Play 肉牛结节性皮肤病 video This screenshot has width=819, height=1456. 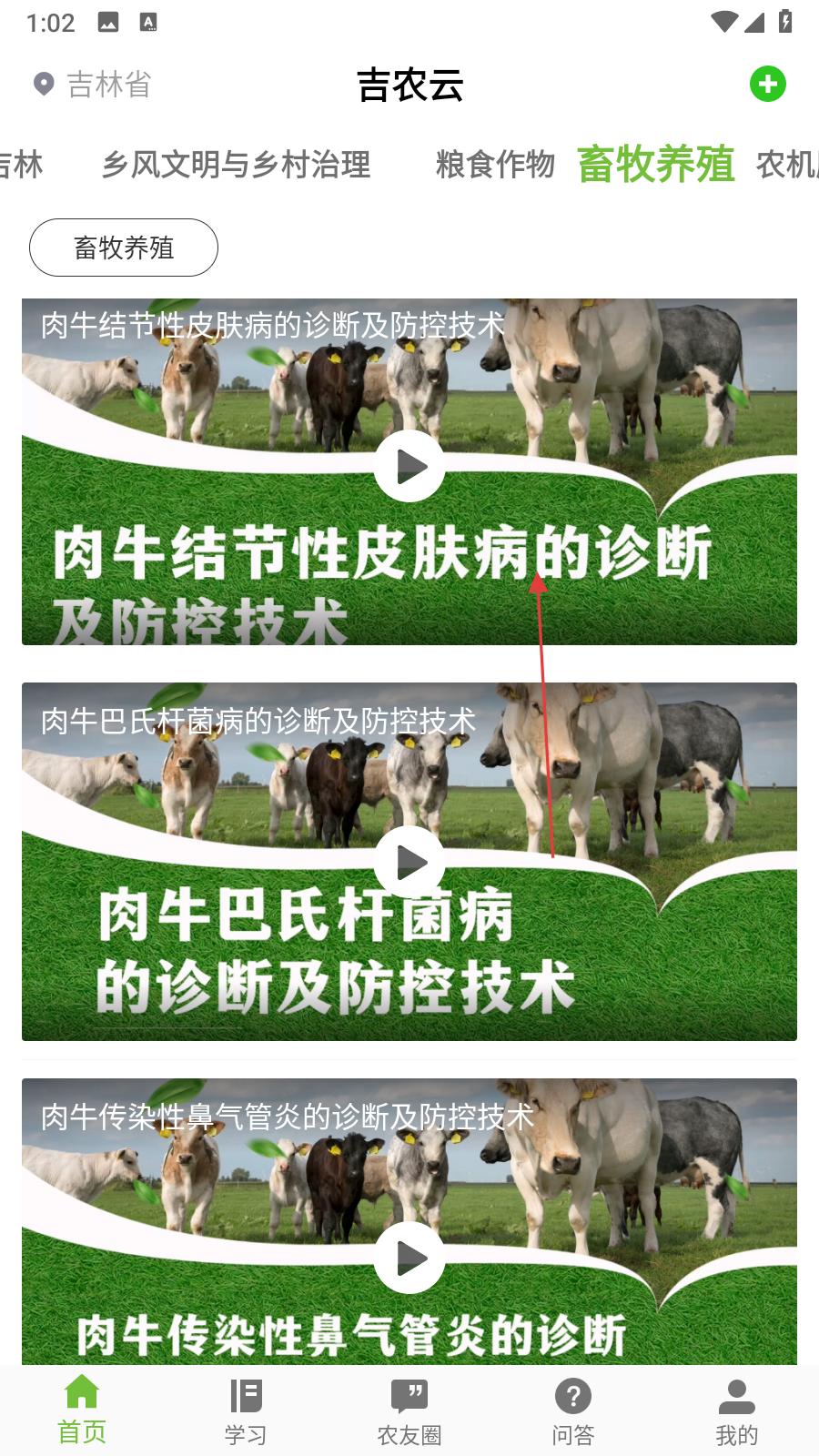coord(409,466)
